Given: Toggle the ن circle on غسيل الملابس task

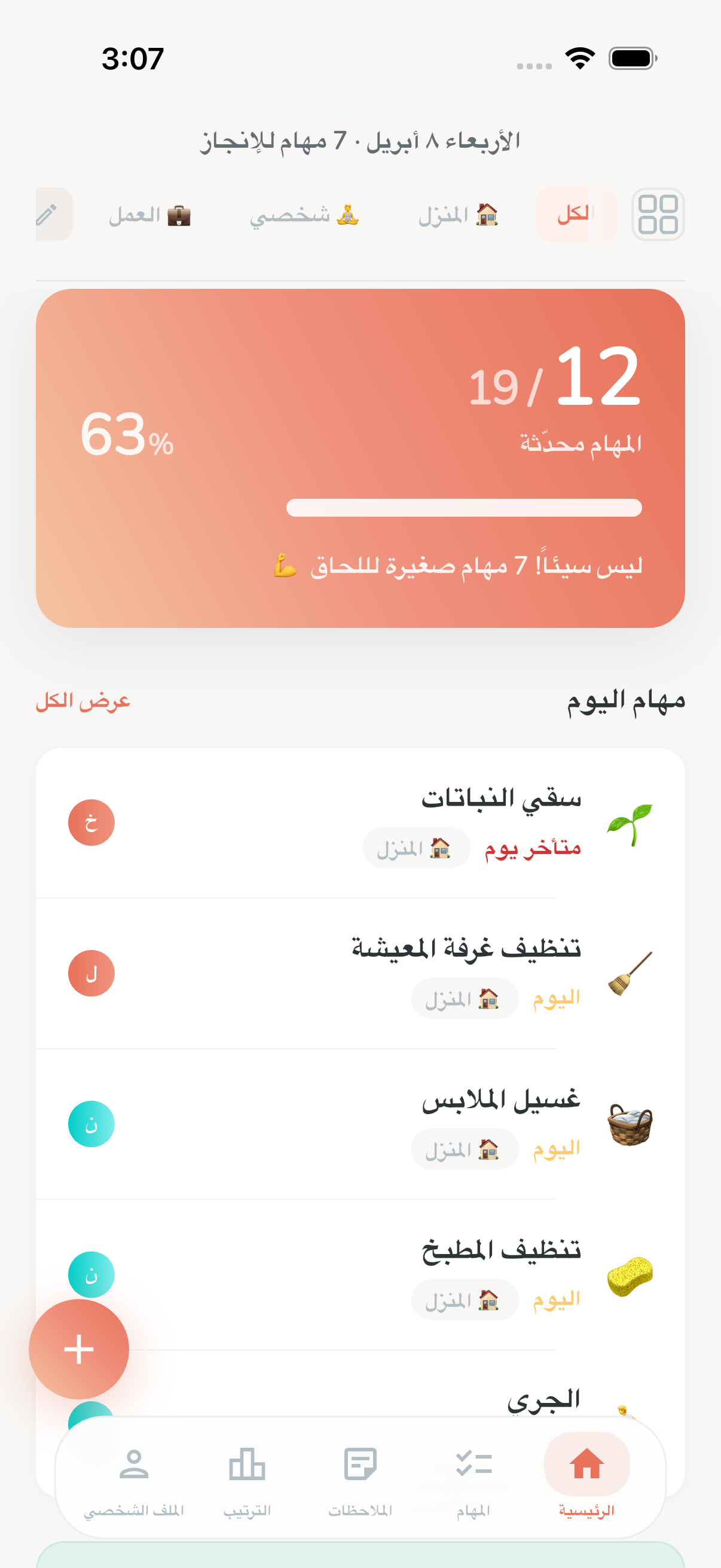Looking at the screenshot, I should [92, 1124].
